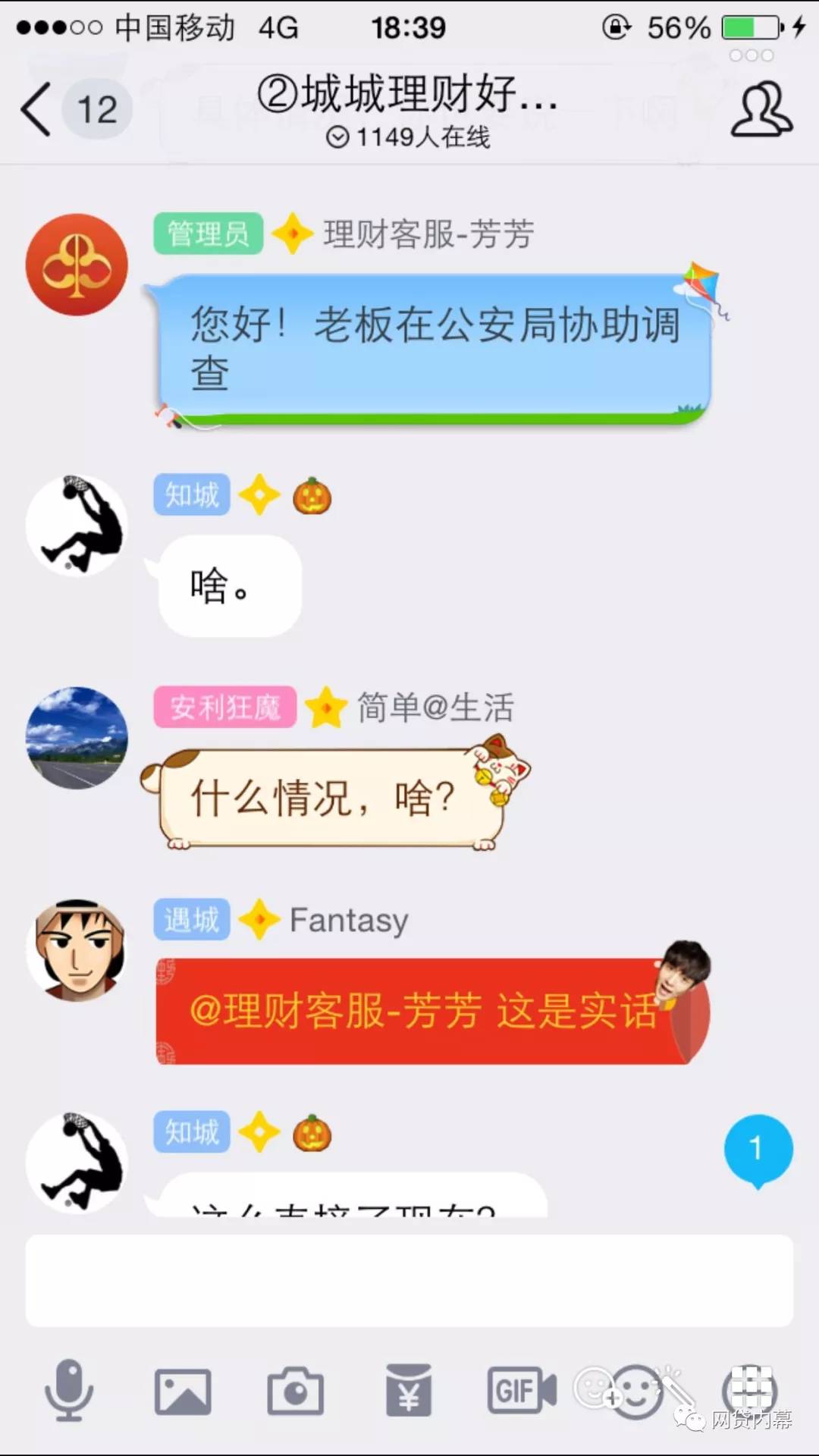Send a red packet via the ¥ icon
Viewport: 819px width, 1456px height.
407,1390
